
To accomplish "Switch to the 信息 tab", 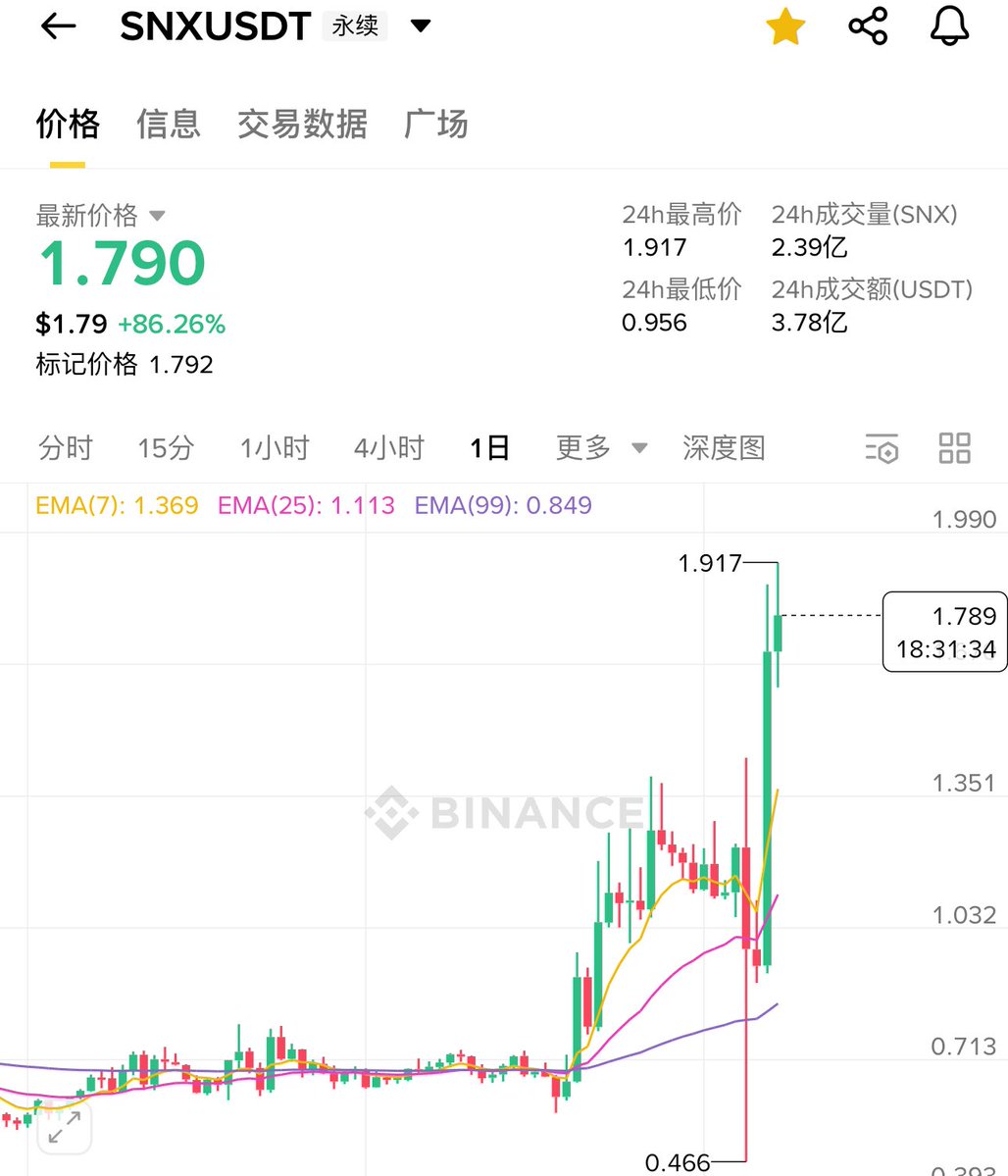I will tap(168, 125).
